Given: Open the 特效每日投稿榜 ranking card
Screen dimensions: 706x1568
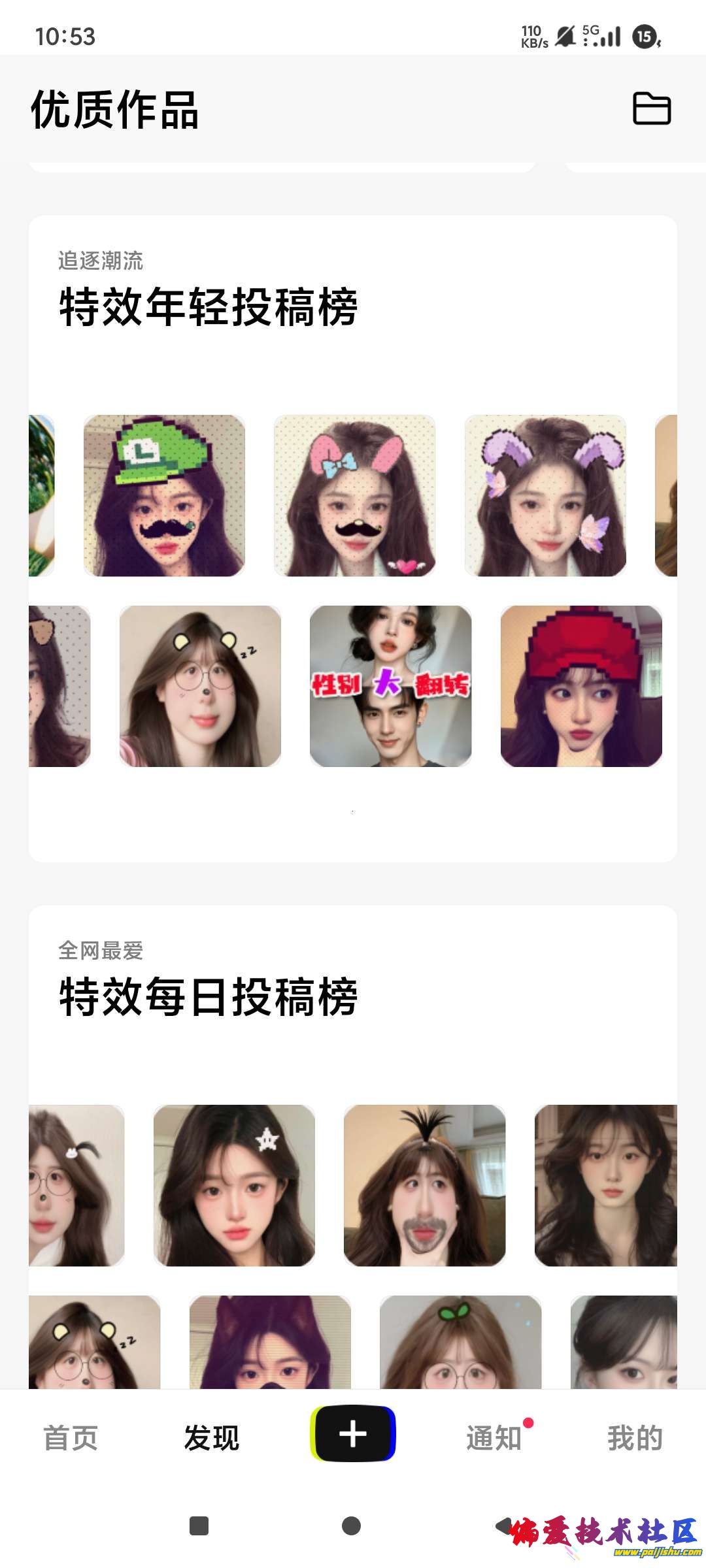Looking at the screenshot, I should pyautogui.click(x=209, y=997).
